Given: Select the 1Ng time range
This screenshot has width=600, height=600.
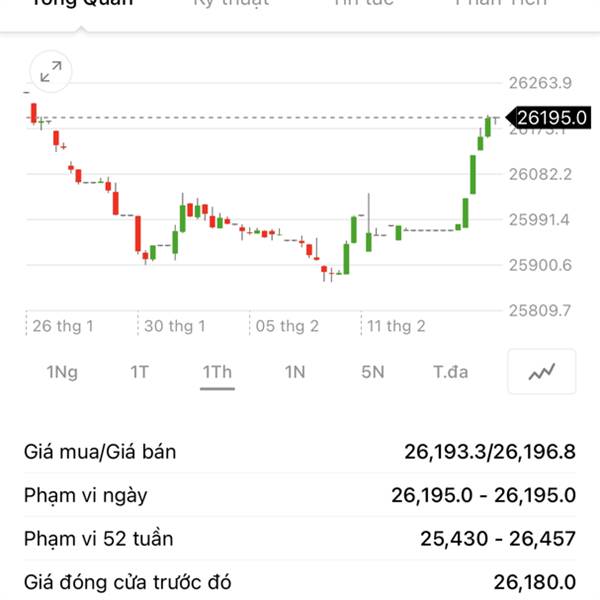Looking at the screenshot, I should point(62,372).
